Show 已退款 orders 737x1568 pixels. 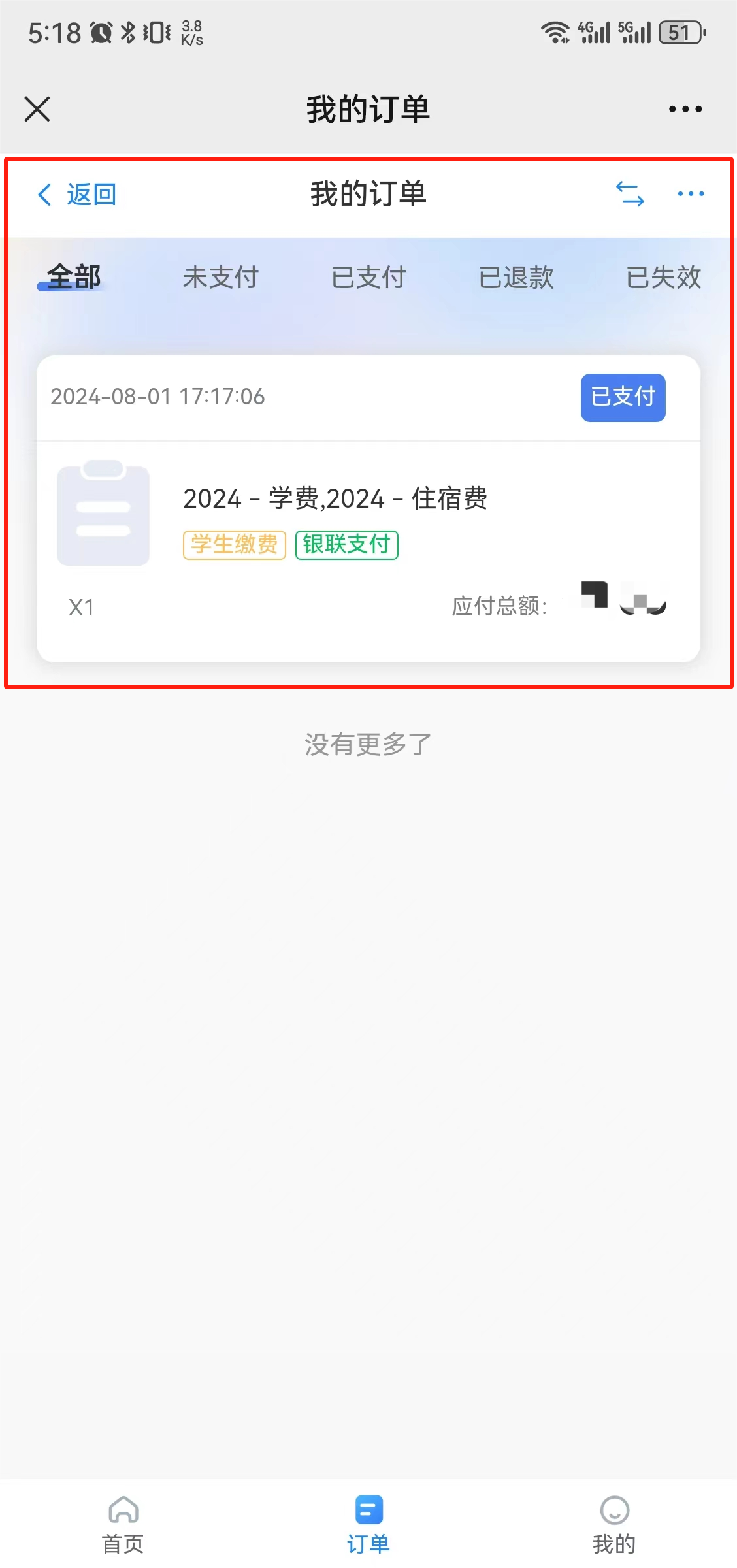point(516,278)
